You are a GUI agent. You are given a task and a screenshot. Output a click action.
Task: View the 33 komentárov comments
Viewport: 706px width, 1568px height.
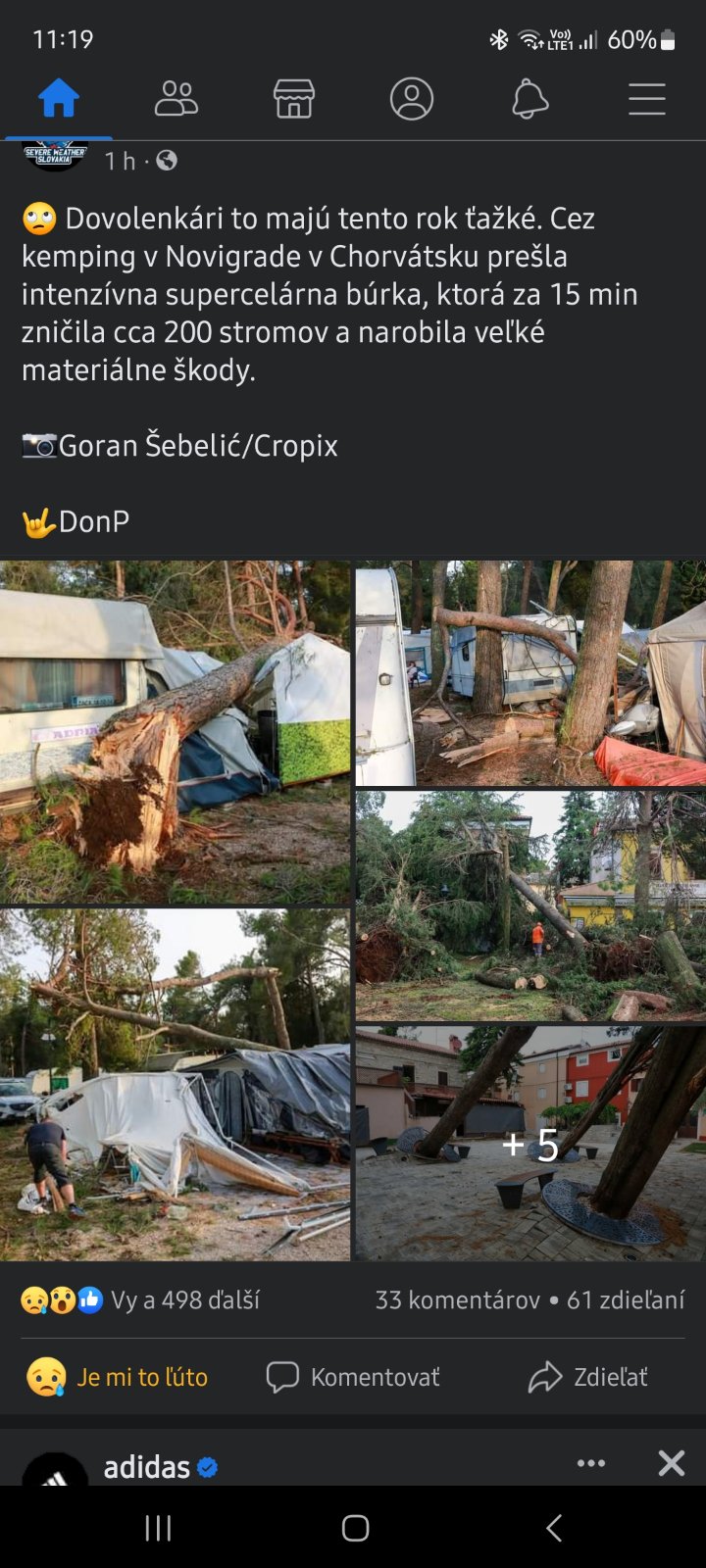457,1300
